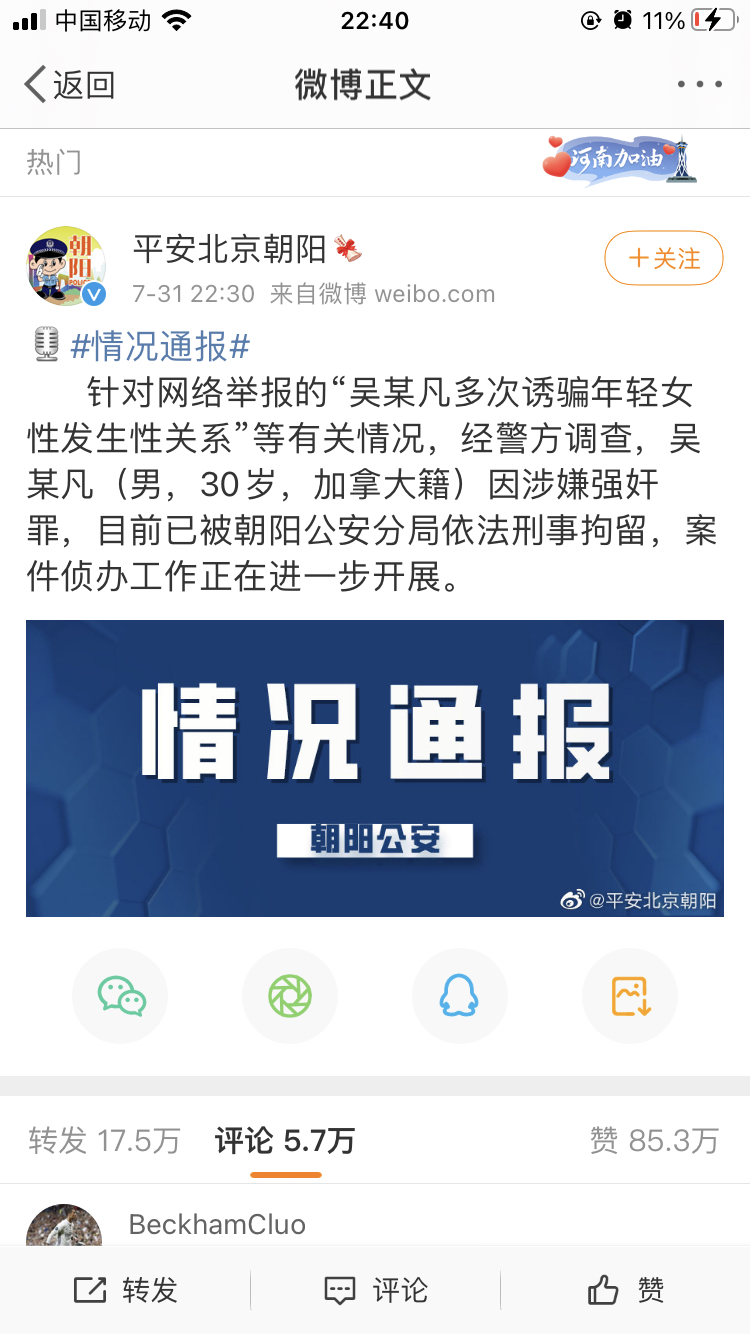Switch to 转发 17.5万 tab

(105, 1140)
